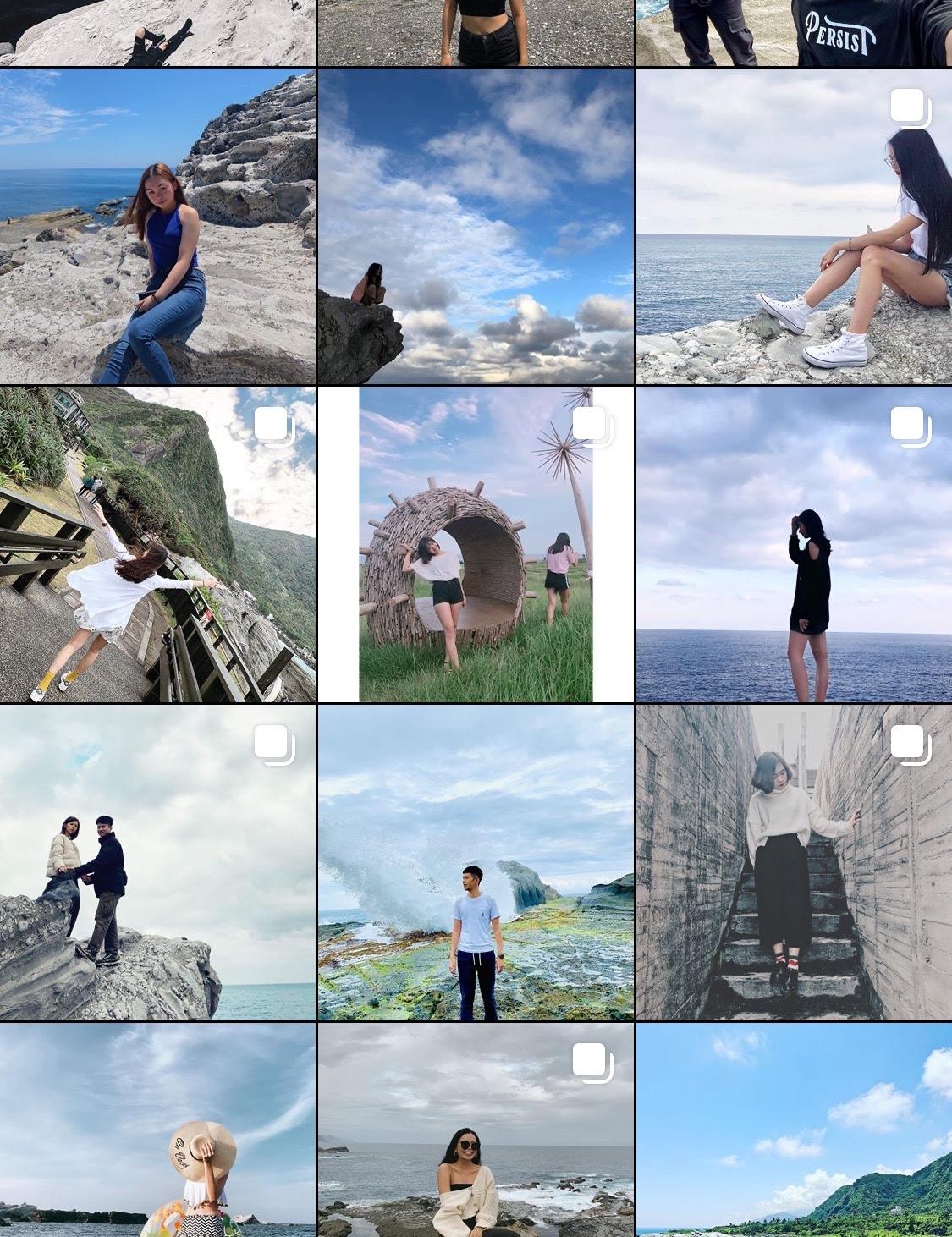
Task: Open the post of woman in sunglasses and cream cardigan
Action: pos(476,1130)
